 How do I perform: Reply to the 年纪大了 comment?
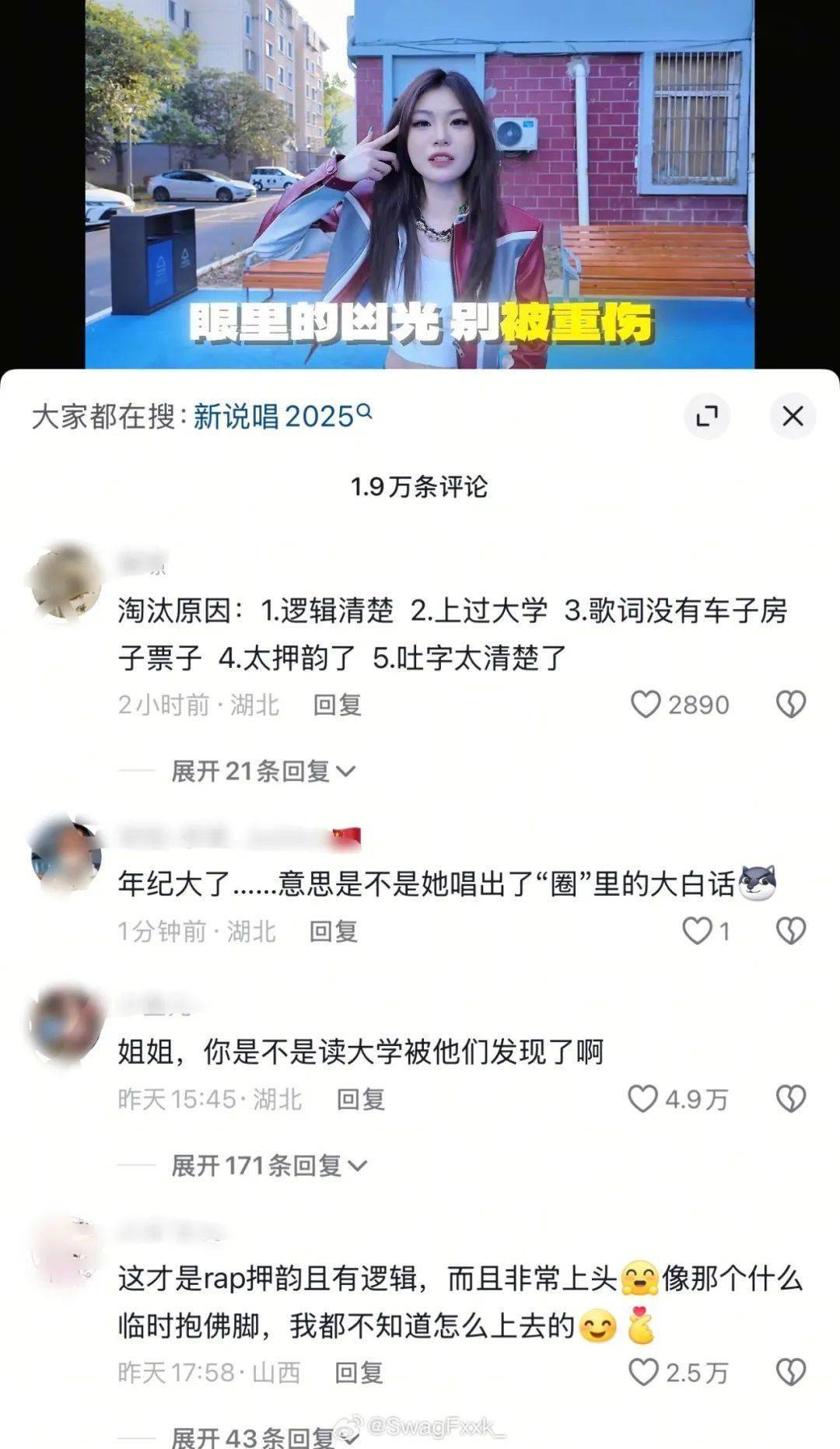click(x=333, y=931)
